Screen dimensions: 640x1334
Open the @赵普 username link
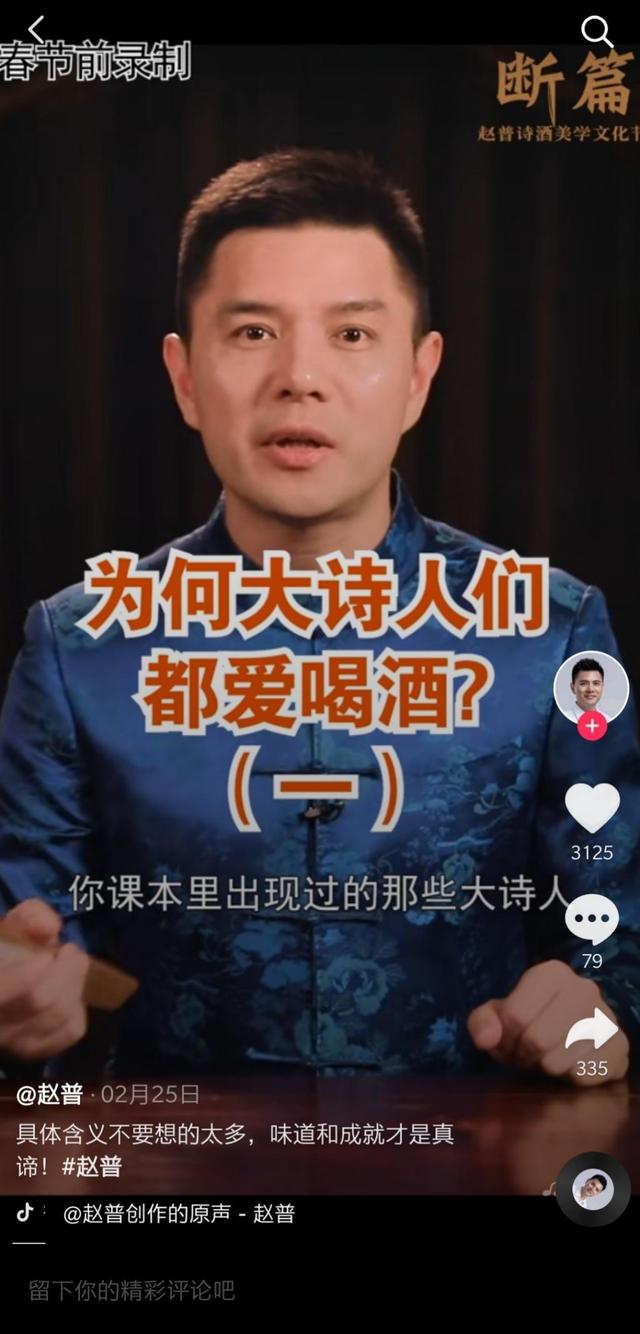(49, 1094)
